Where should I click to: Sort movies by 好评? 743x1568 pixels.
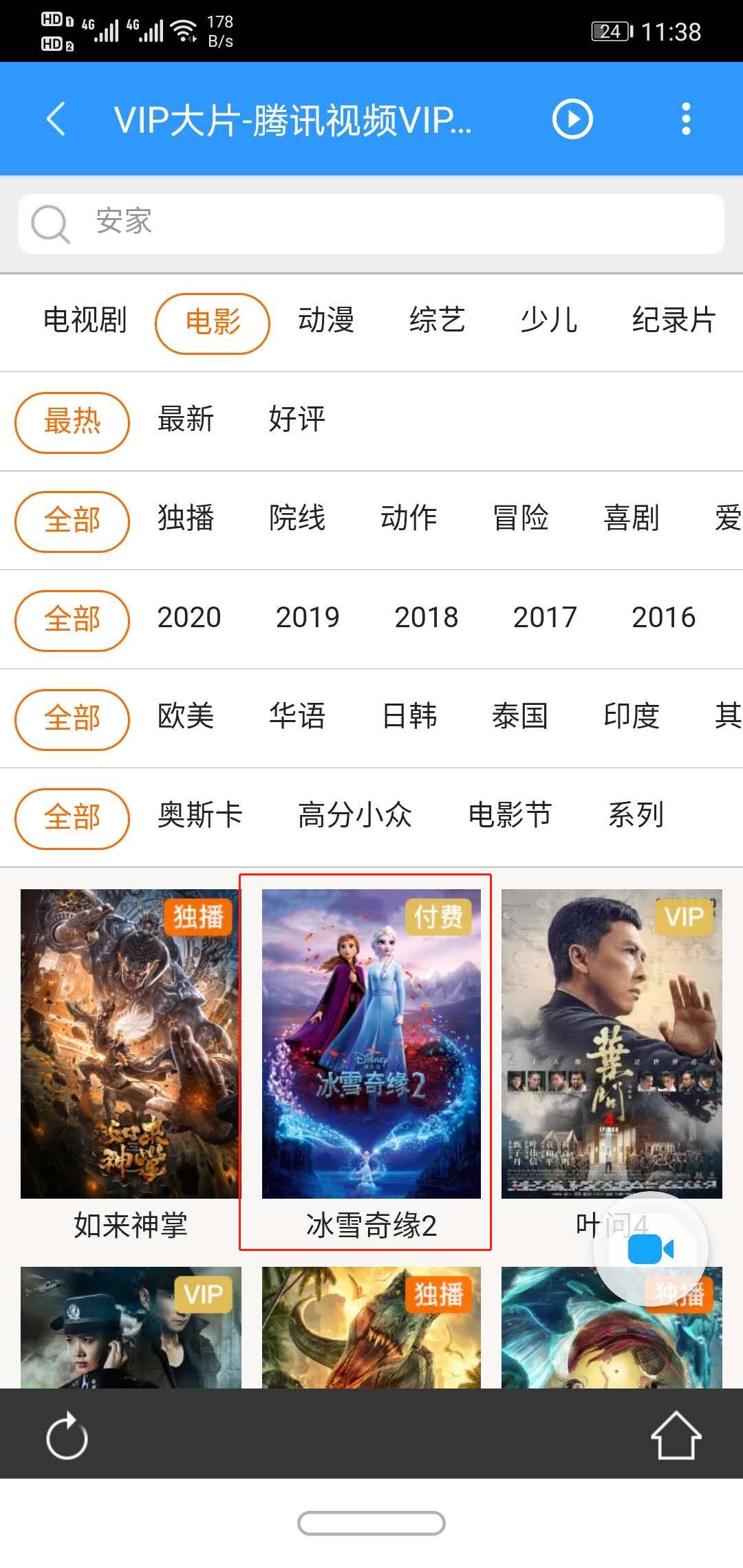tap(297, 419)
